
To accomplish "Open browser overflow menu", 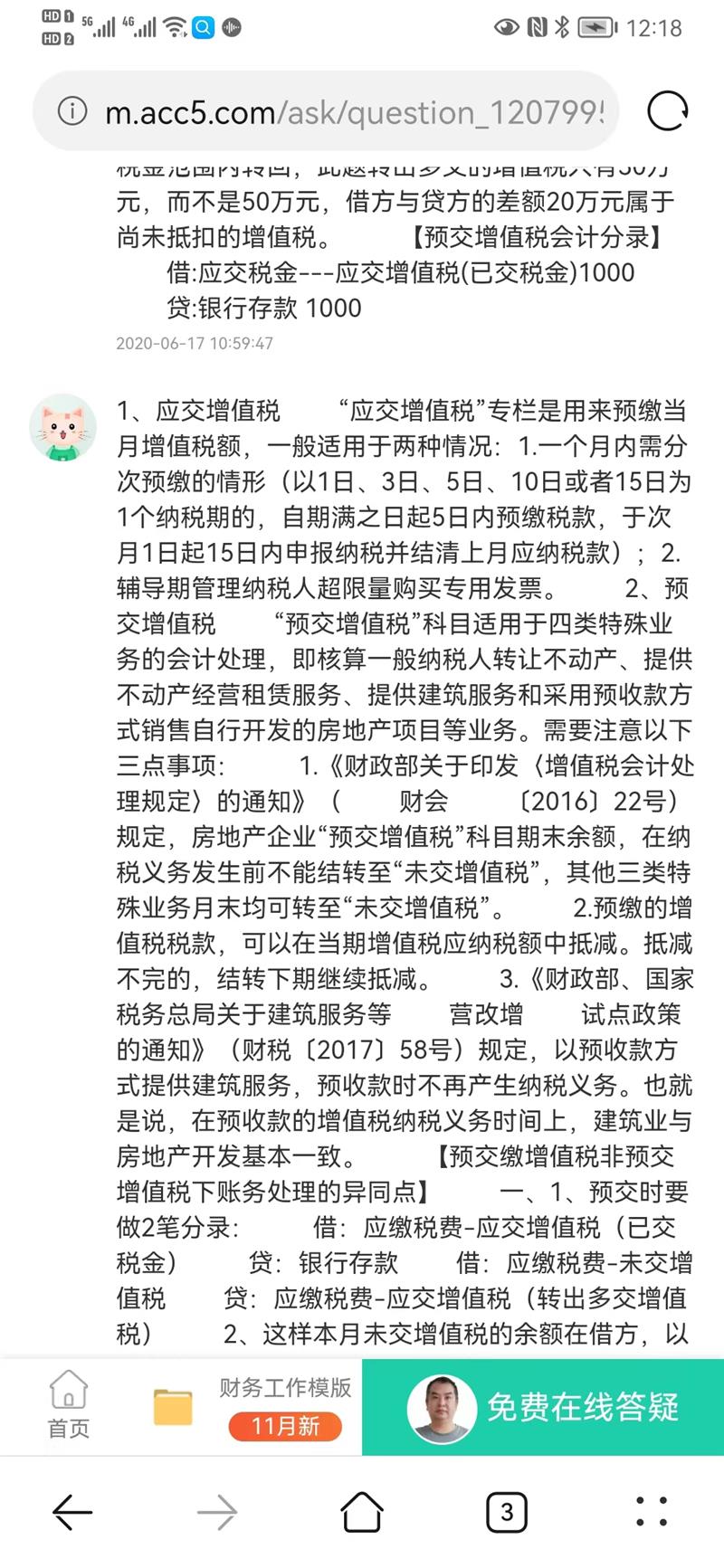I will click(x=652, y=1512).
